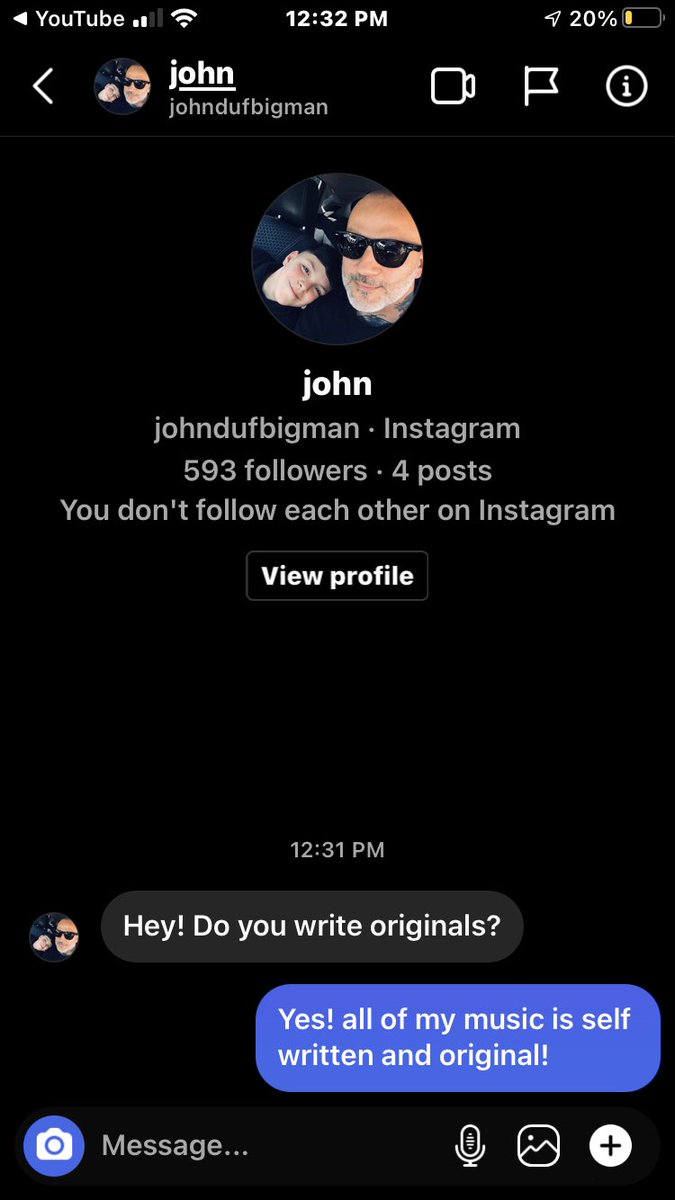
Task: Go back to the message list
Action: point(43,87)
